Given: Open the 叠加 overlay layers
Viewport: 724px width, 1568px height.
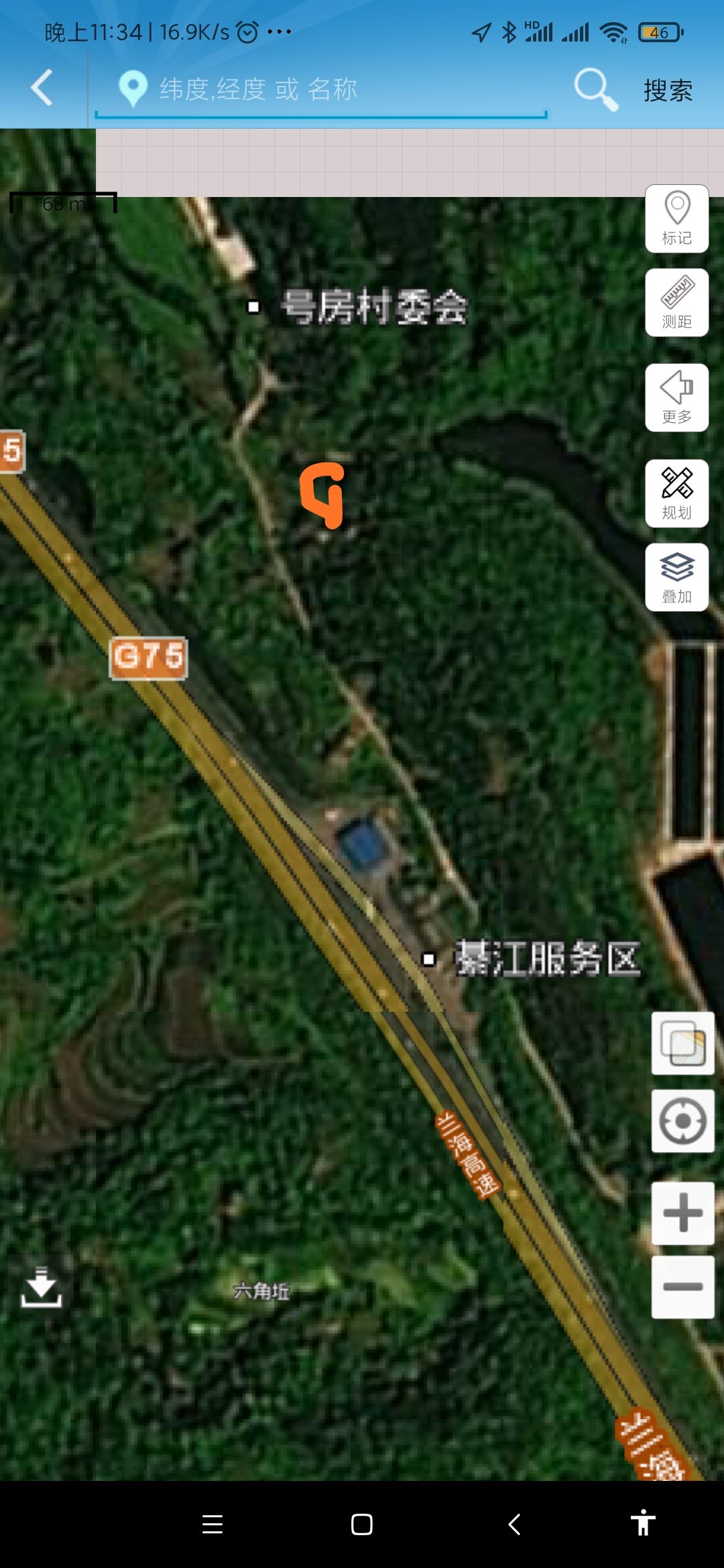Looking at the screenshot, I should (676, 578).
